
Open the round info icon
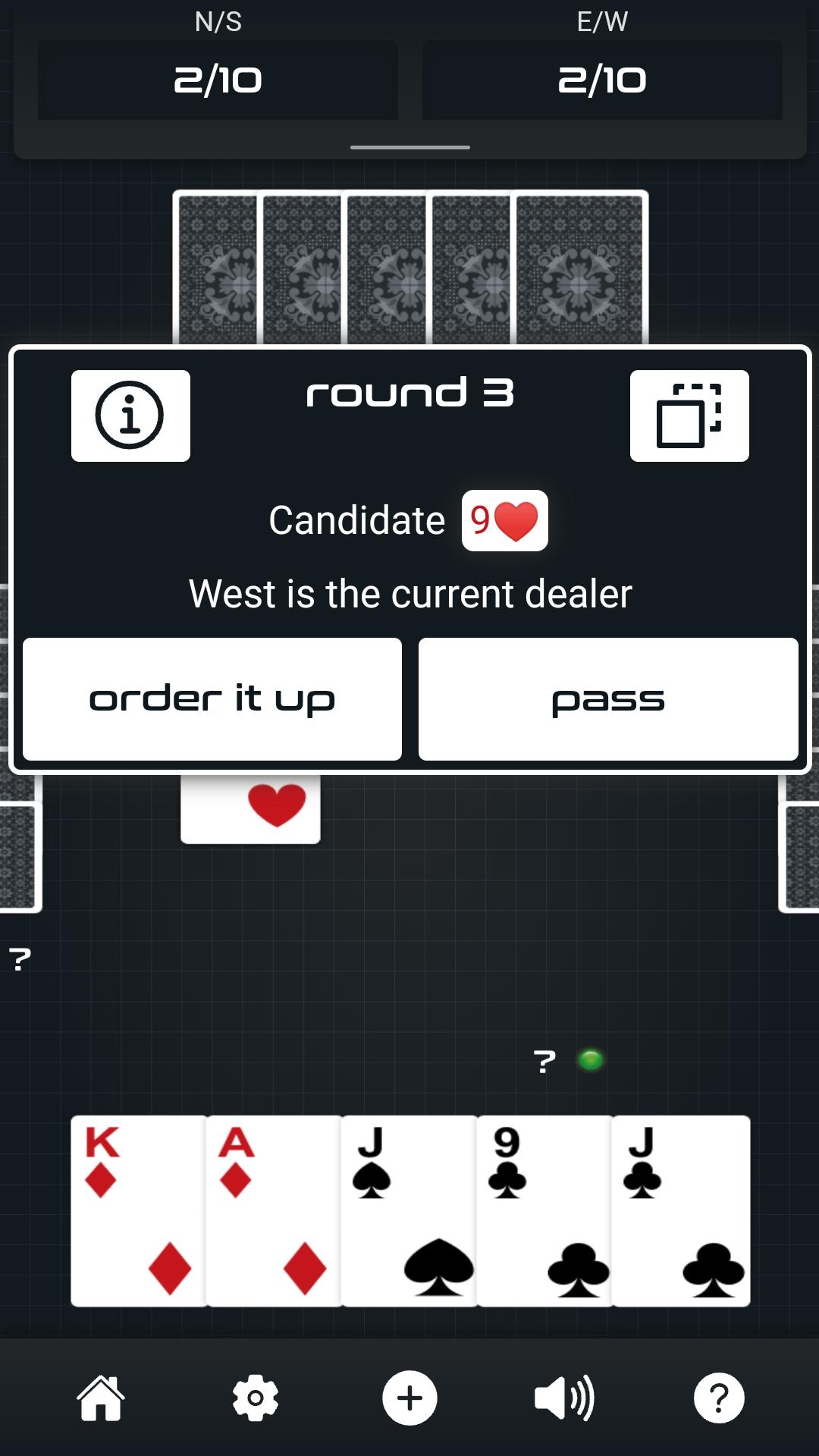click(130, 416)
